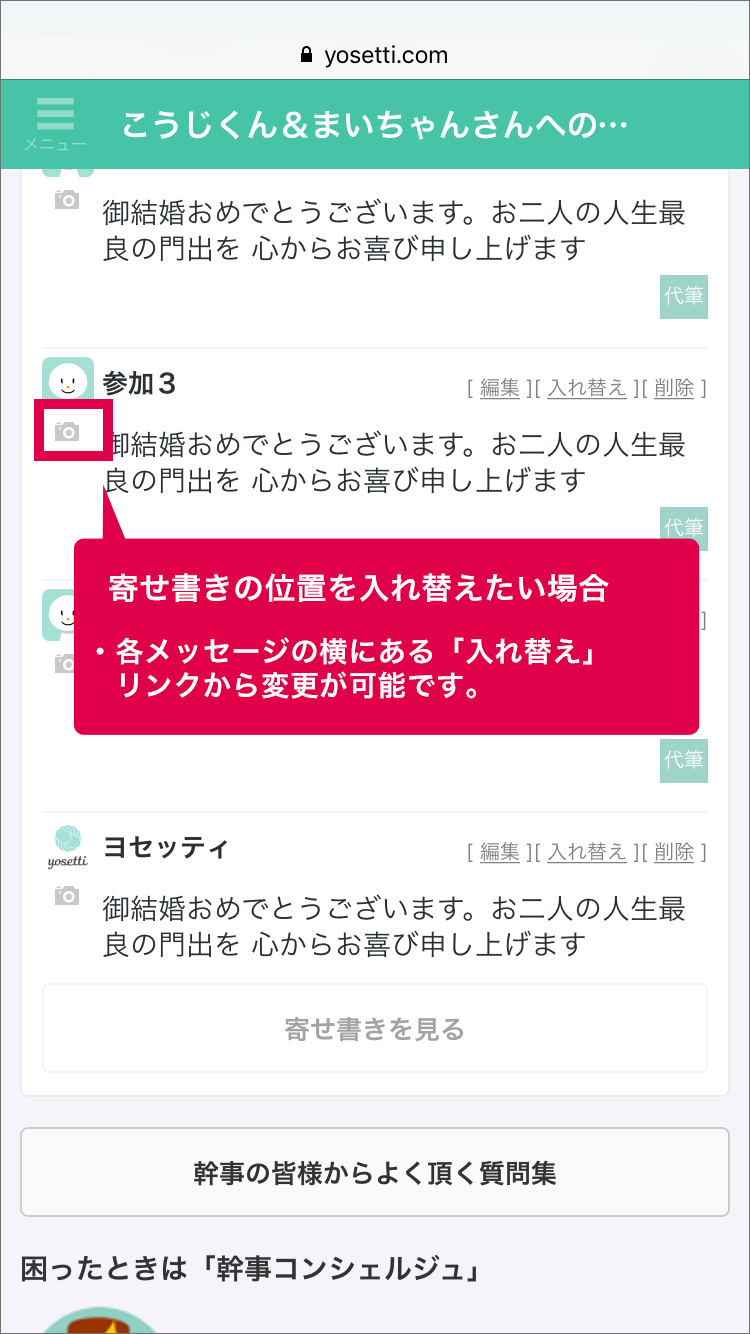Tap the 寄せ書きを見る button
Viewport: 750px width, 1334px height.
point(375,1029)
